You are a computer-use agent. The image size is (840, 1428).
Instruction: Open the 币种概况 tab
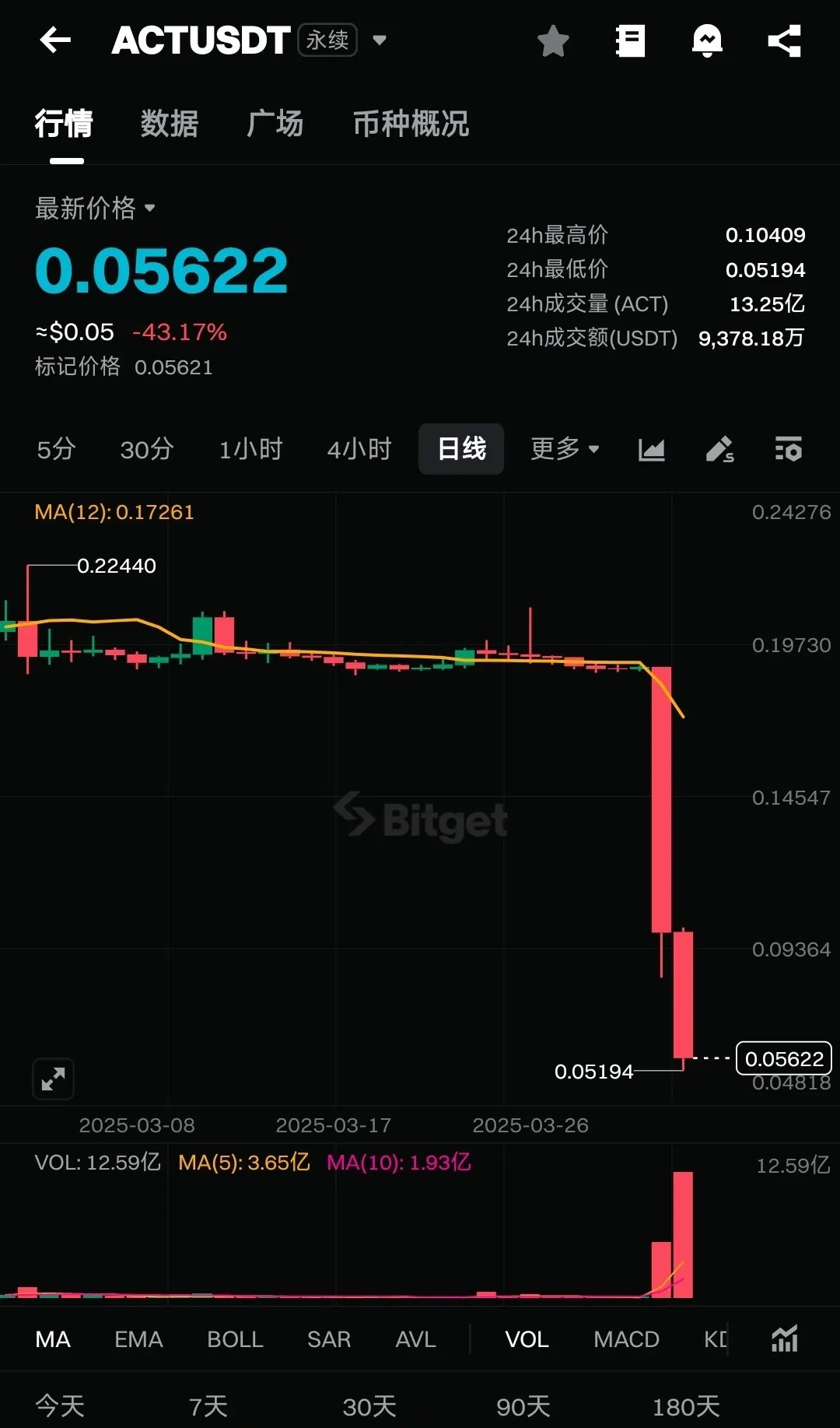[410, 125]
